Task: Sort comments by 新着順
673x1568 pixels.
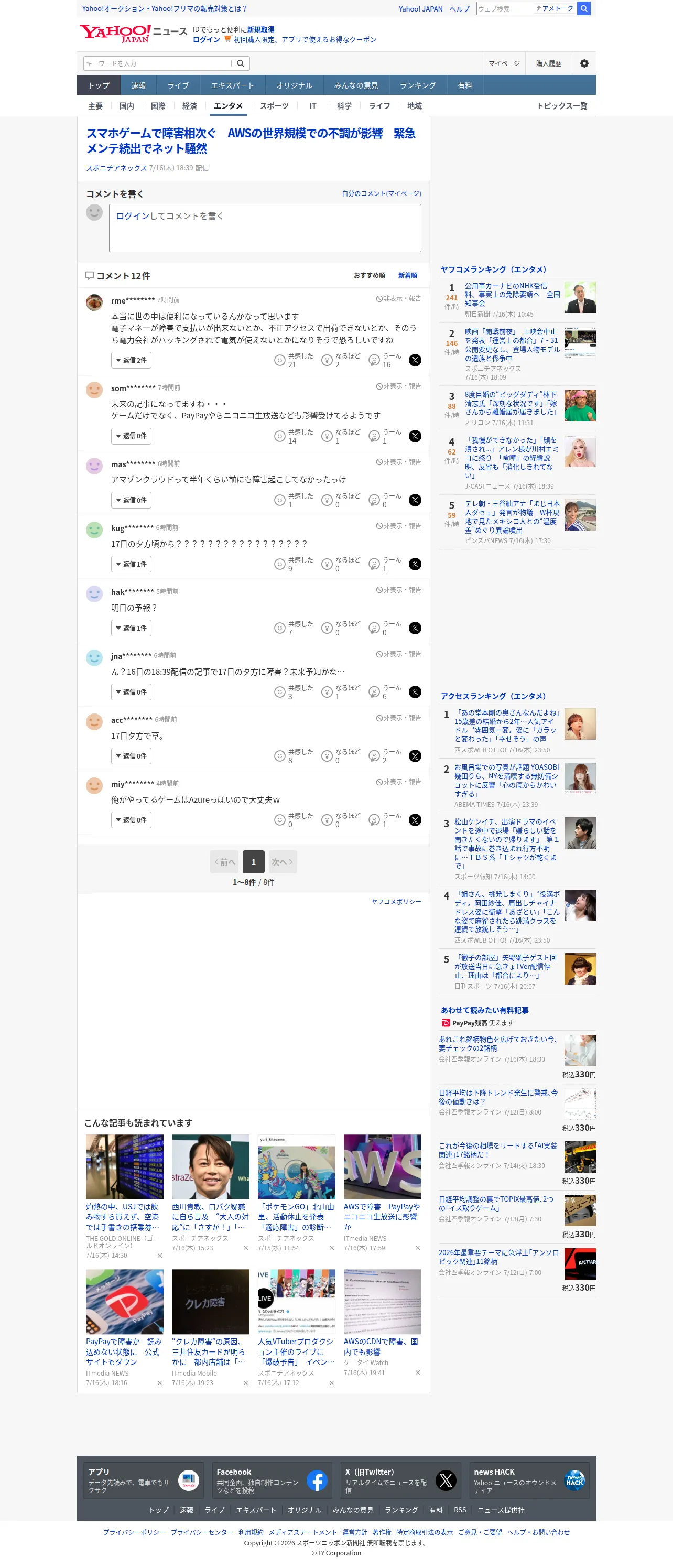Action: click(407, 276)
